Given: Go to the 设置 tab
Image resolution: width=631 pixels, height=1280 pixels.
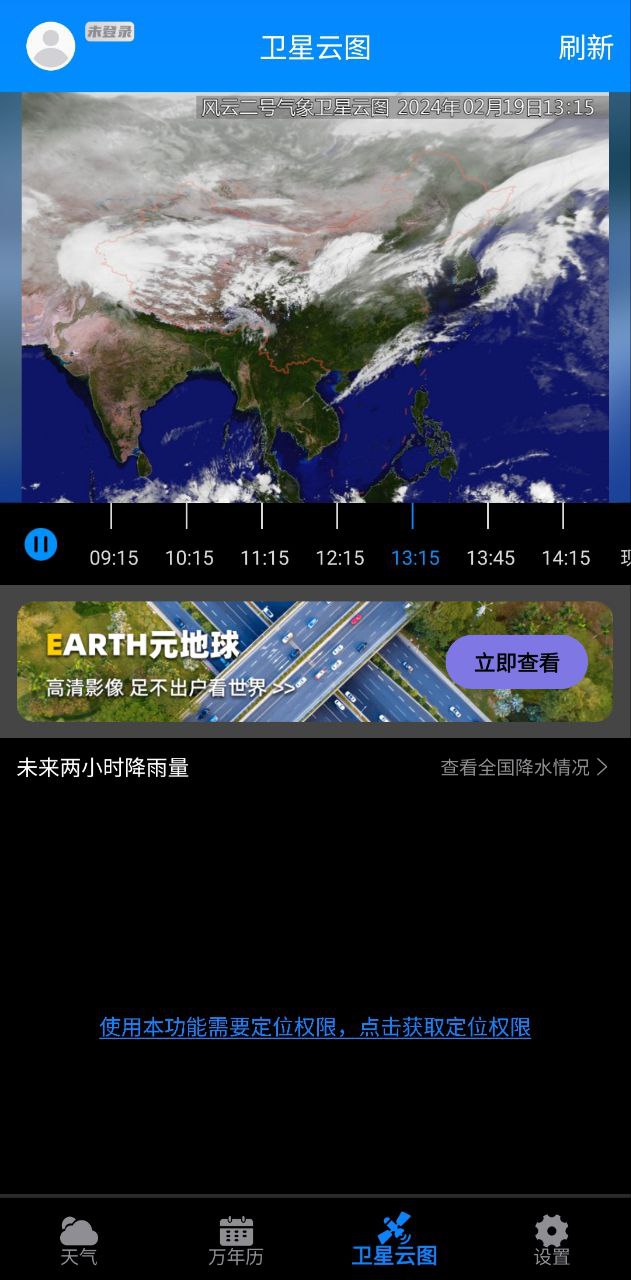Looking at the screenshot, I should tap(551, 1240).
